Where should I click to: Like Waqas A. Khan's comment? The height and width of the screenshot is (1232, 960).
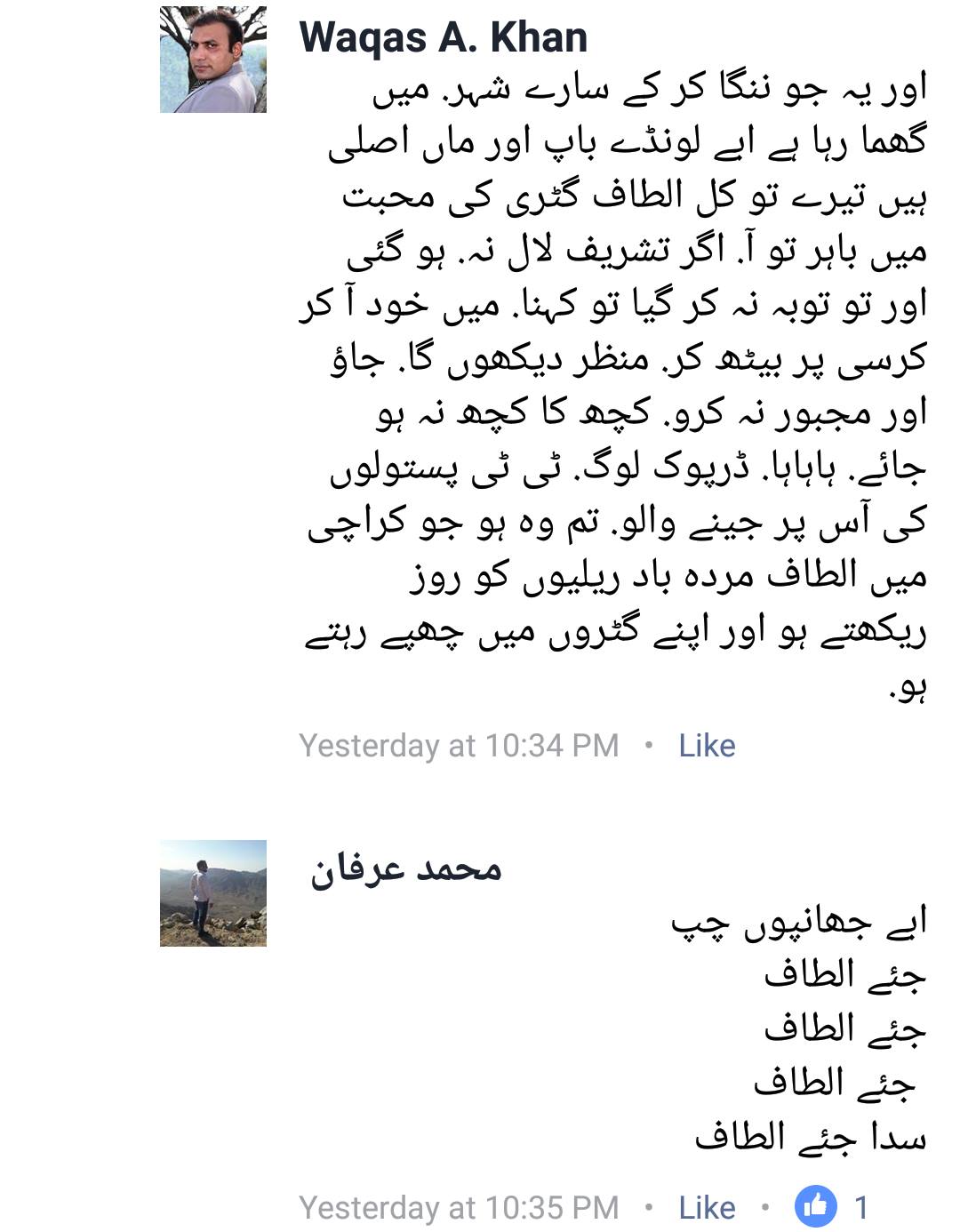(x=707, y=745)
